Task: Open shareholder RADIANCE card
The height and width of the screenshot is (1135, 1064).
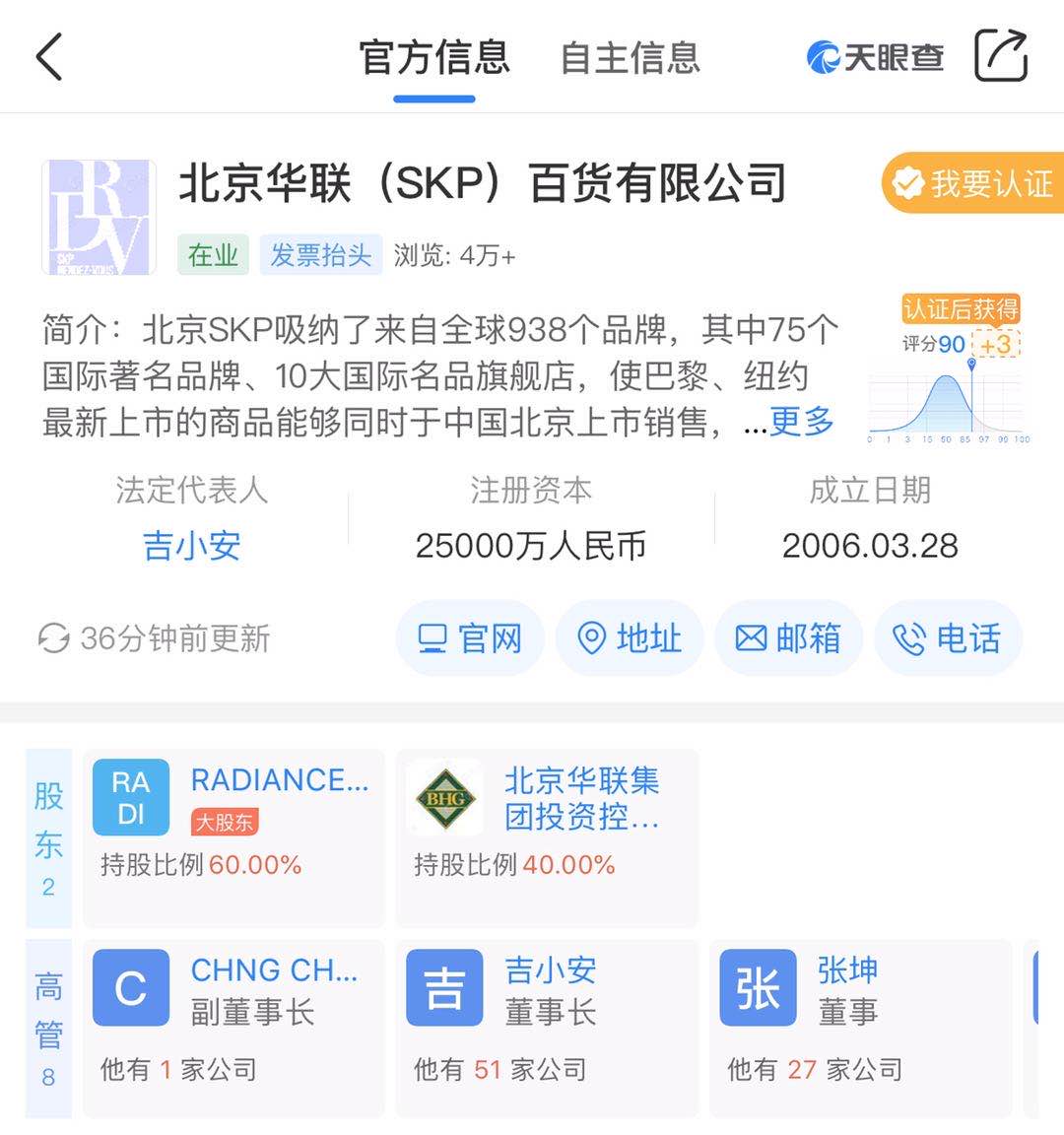Action: point(233,837)
